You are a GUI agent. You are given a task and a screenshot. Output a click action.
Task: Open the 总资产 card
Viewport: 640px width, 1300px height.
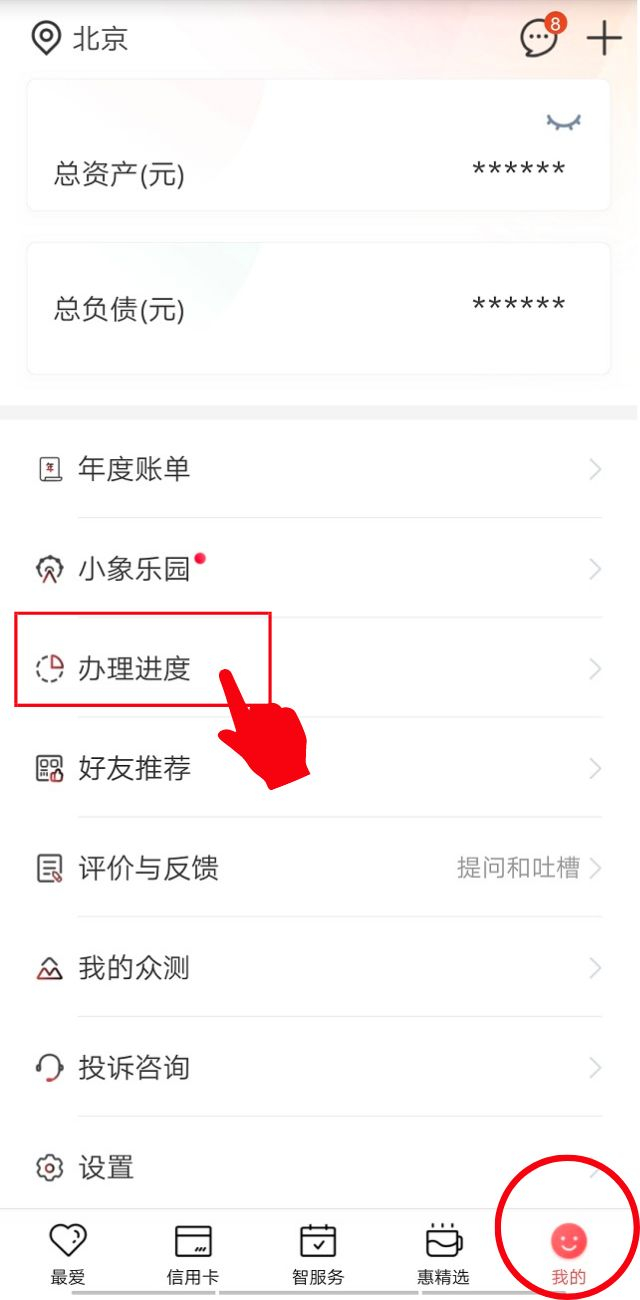click(x=319, y=145)
